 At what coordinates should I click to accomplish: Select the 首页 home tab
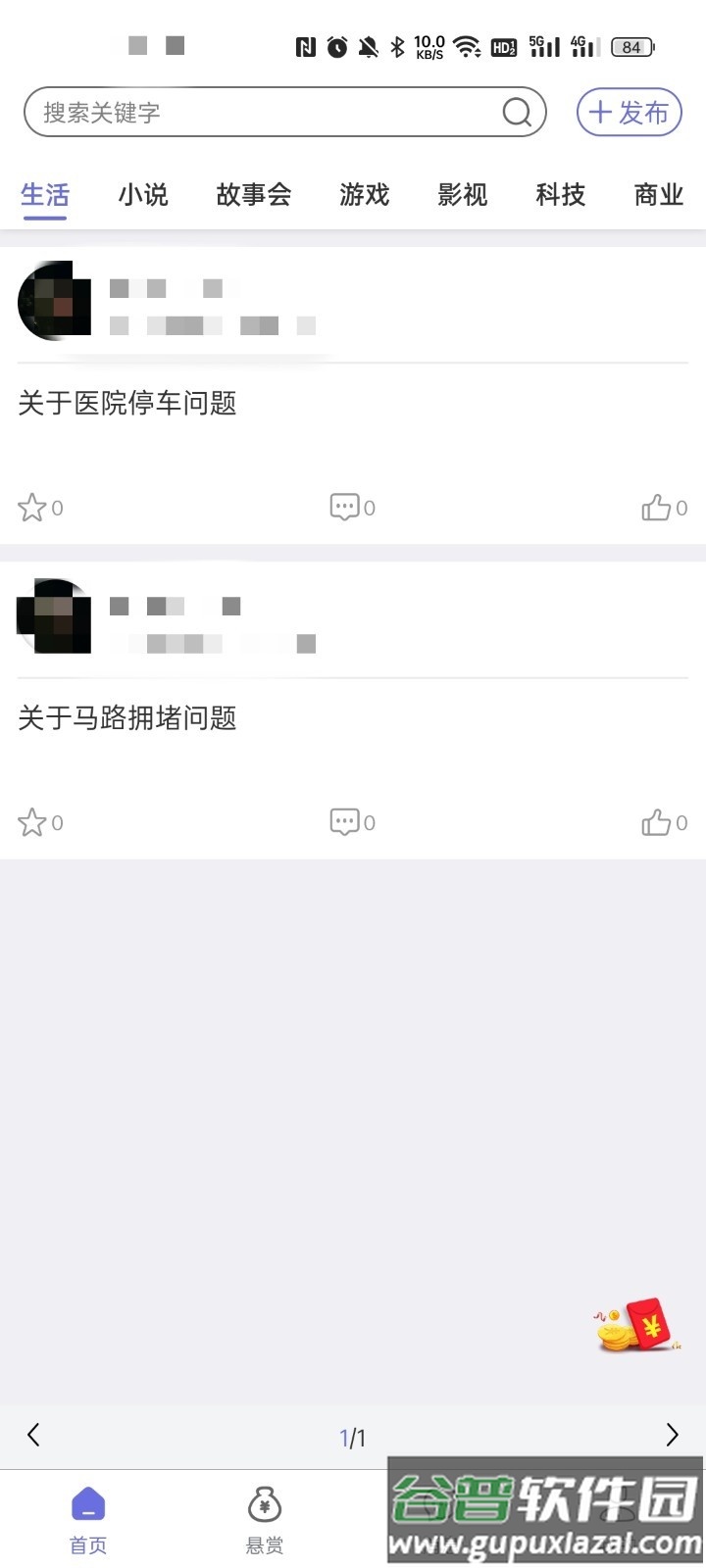(x=87, y=1516)
